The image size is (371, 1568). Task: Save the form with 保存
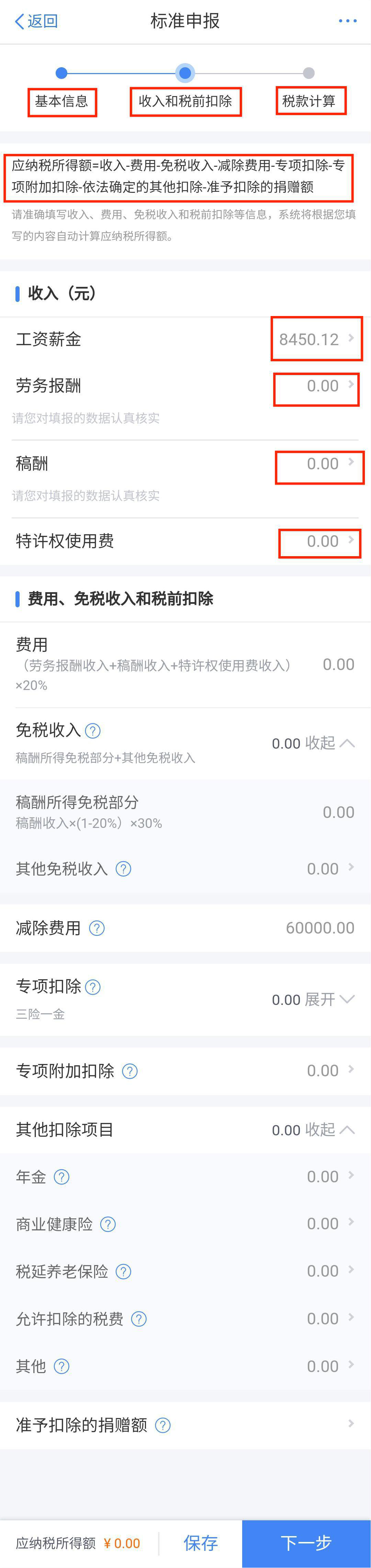point(200,1542)
